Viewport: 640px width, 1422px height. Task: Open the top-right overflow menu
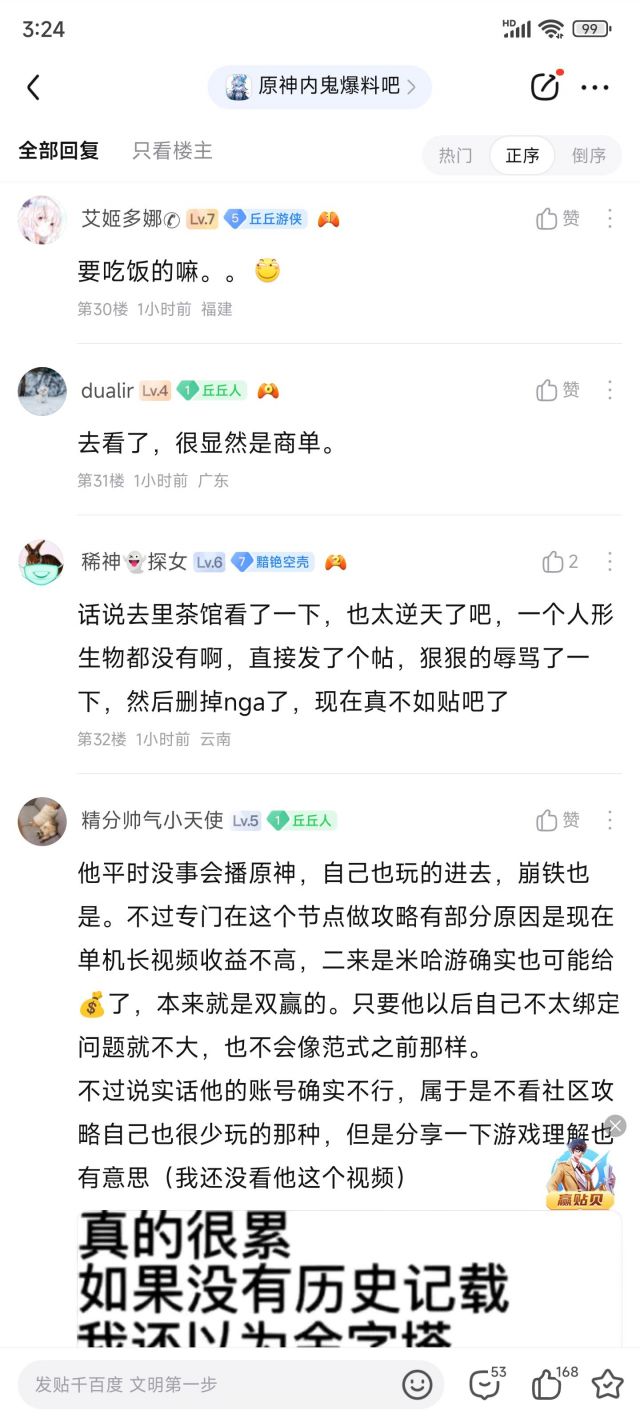pos(595,88)
